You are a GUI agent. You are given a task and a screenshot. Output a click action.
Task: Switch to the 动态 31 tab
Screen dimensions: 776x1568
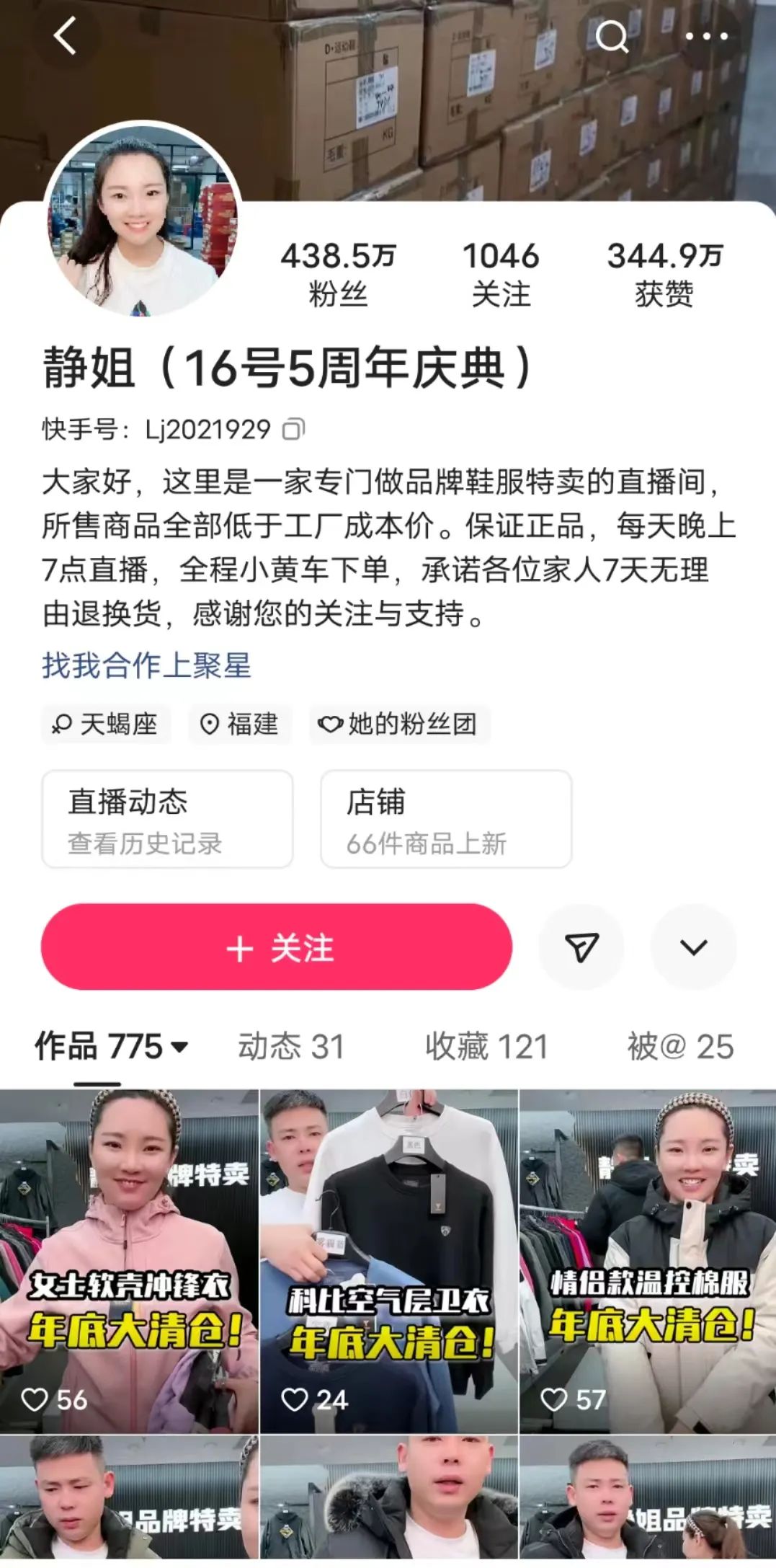click(291, 1046)
